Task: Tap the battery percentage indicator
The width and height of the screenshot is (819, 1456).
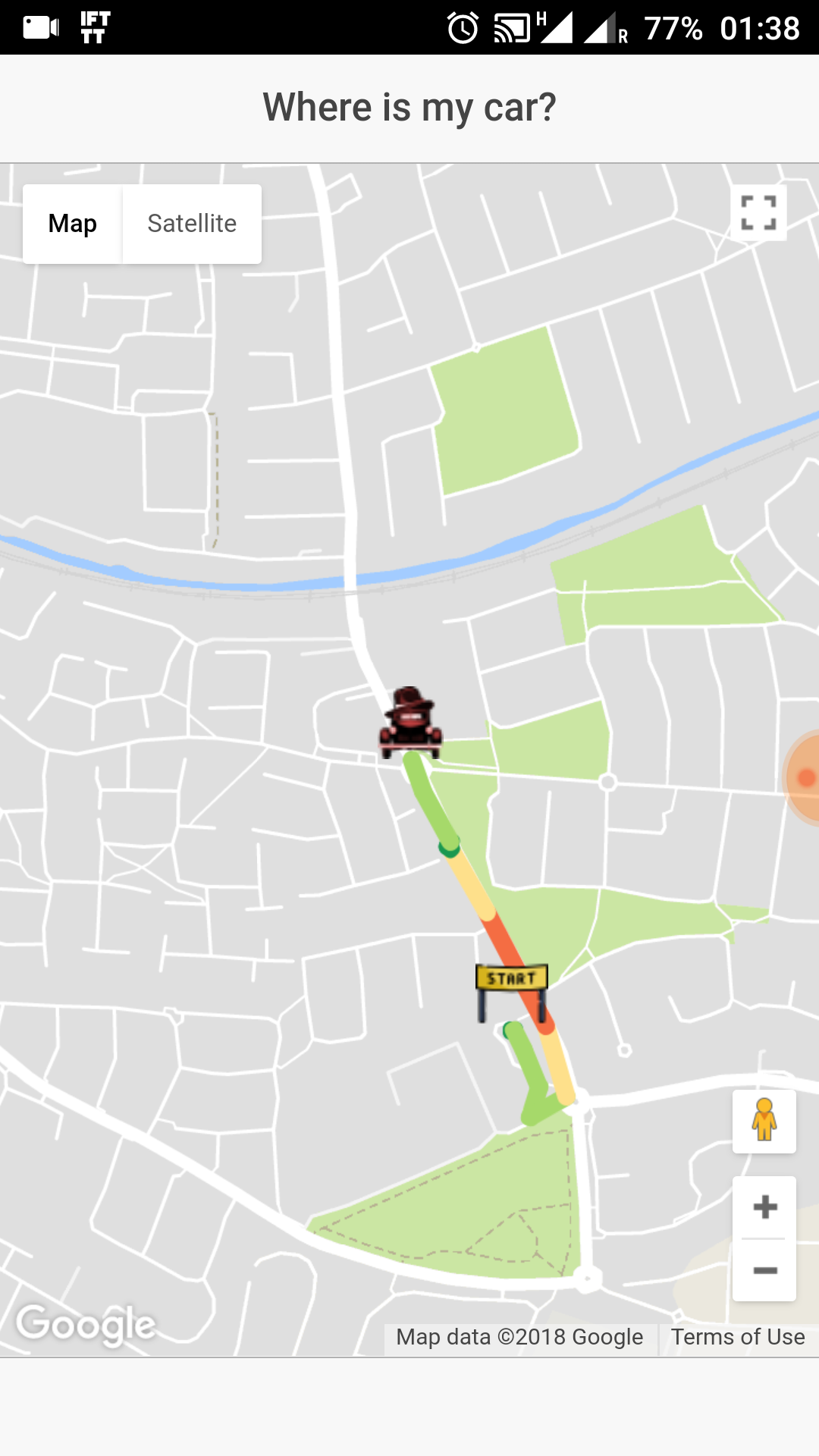Action: [x=675, y=28]
